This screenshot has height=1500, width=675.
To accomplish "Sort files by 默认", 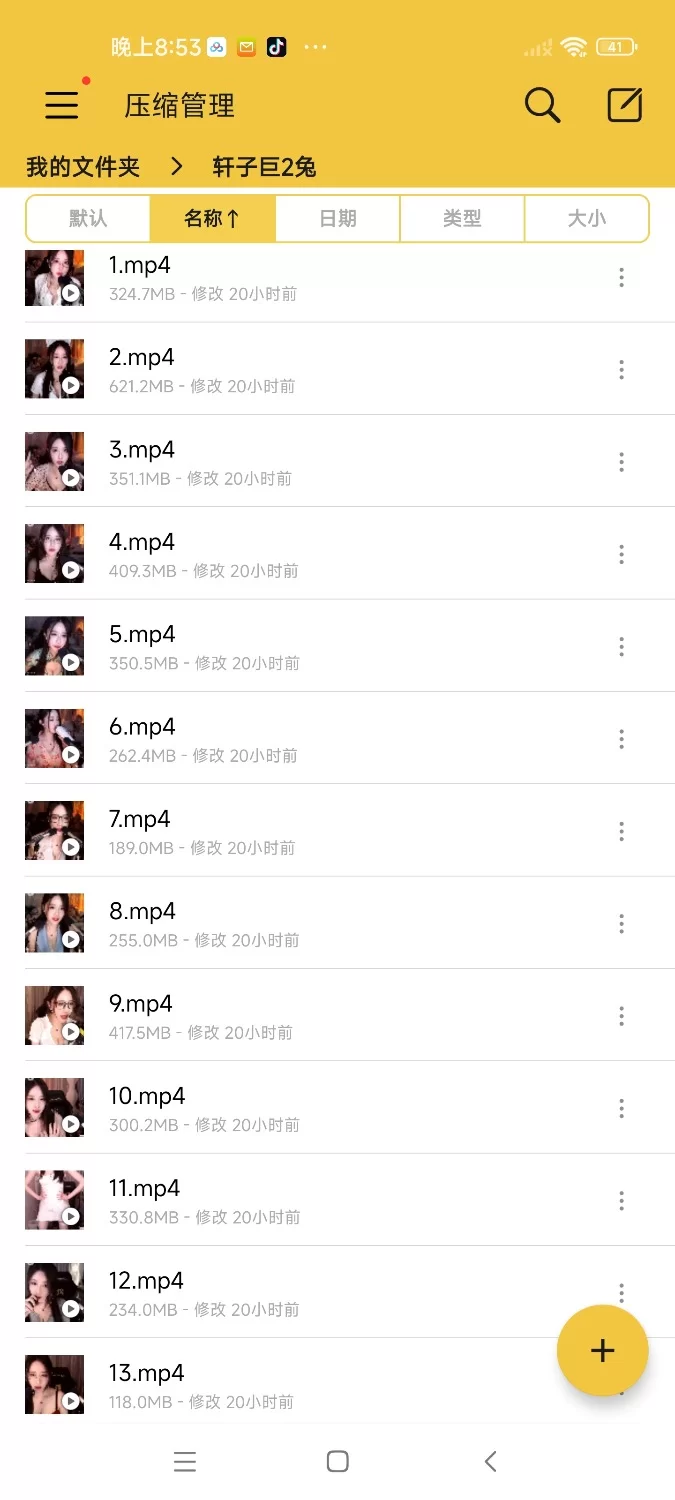I will click(x=88, y=218).
